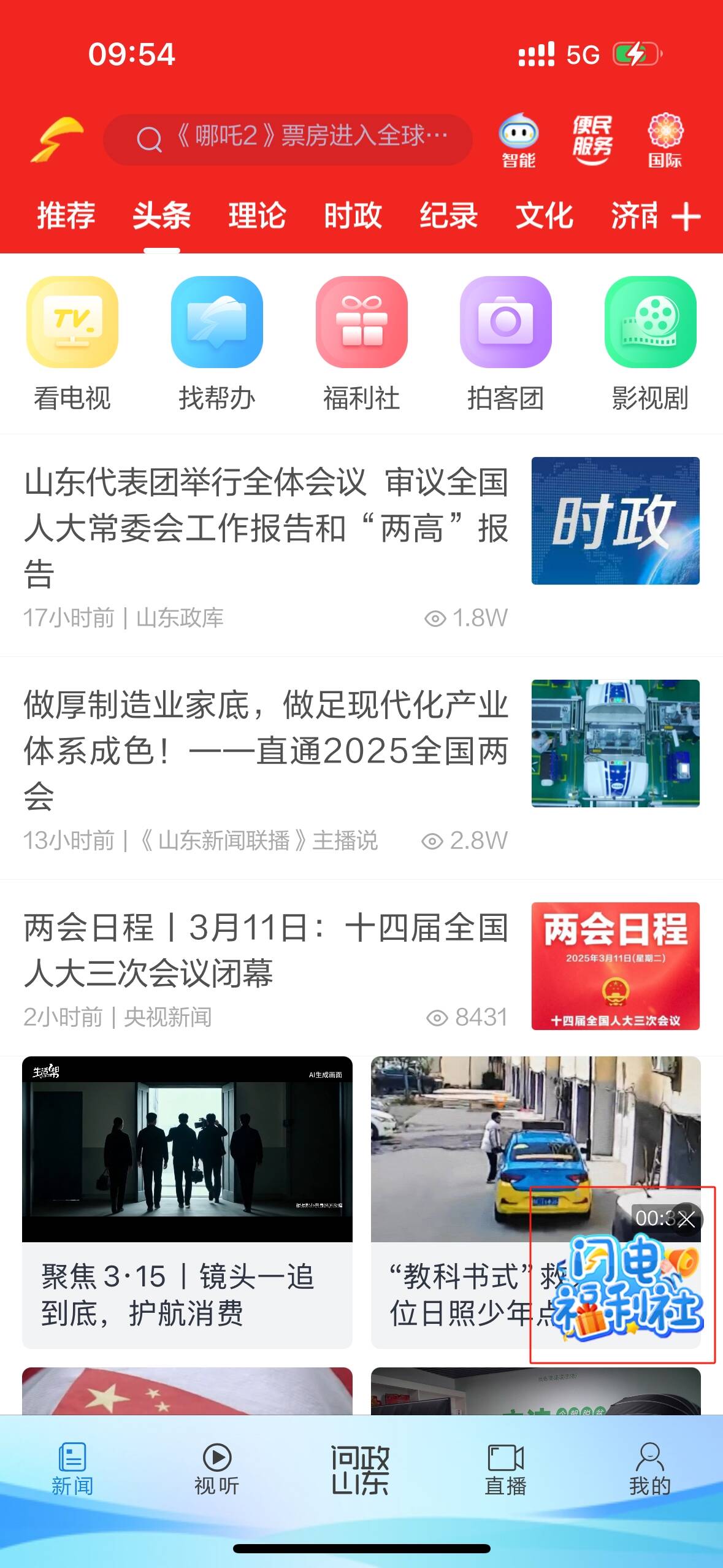Open the 福利社 gift shortcut
The width and height of the screenshot is (723, 1568).
point(362,344)
